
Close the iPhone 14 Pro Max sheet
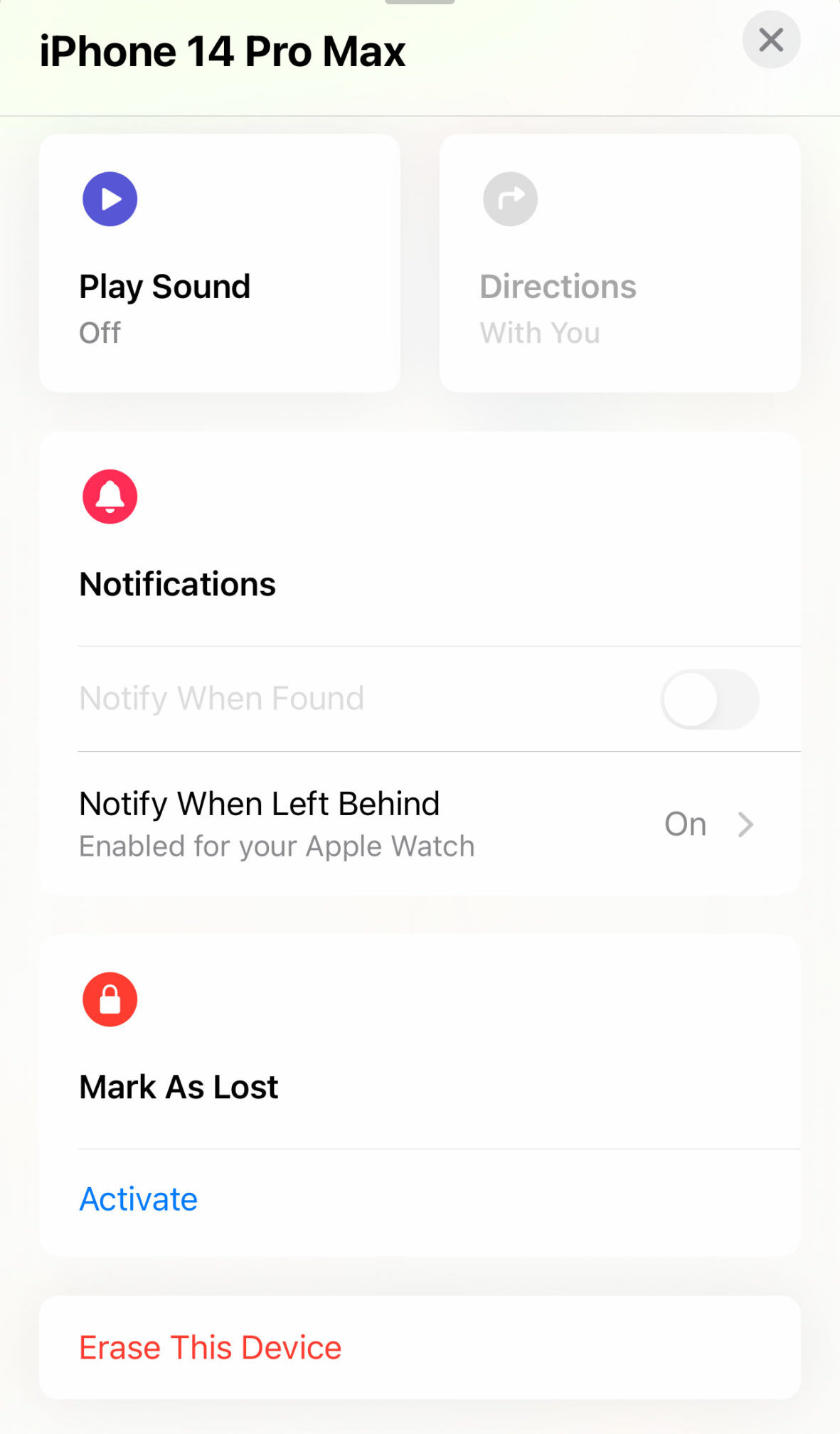pos(771,40)
